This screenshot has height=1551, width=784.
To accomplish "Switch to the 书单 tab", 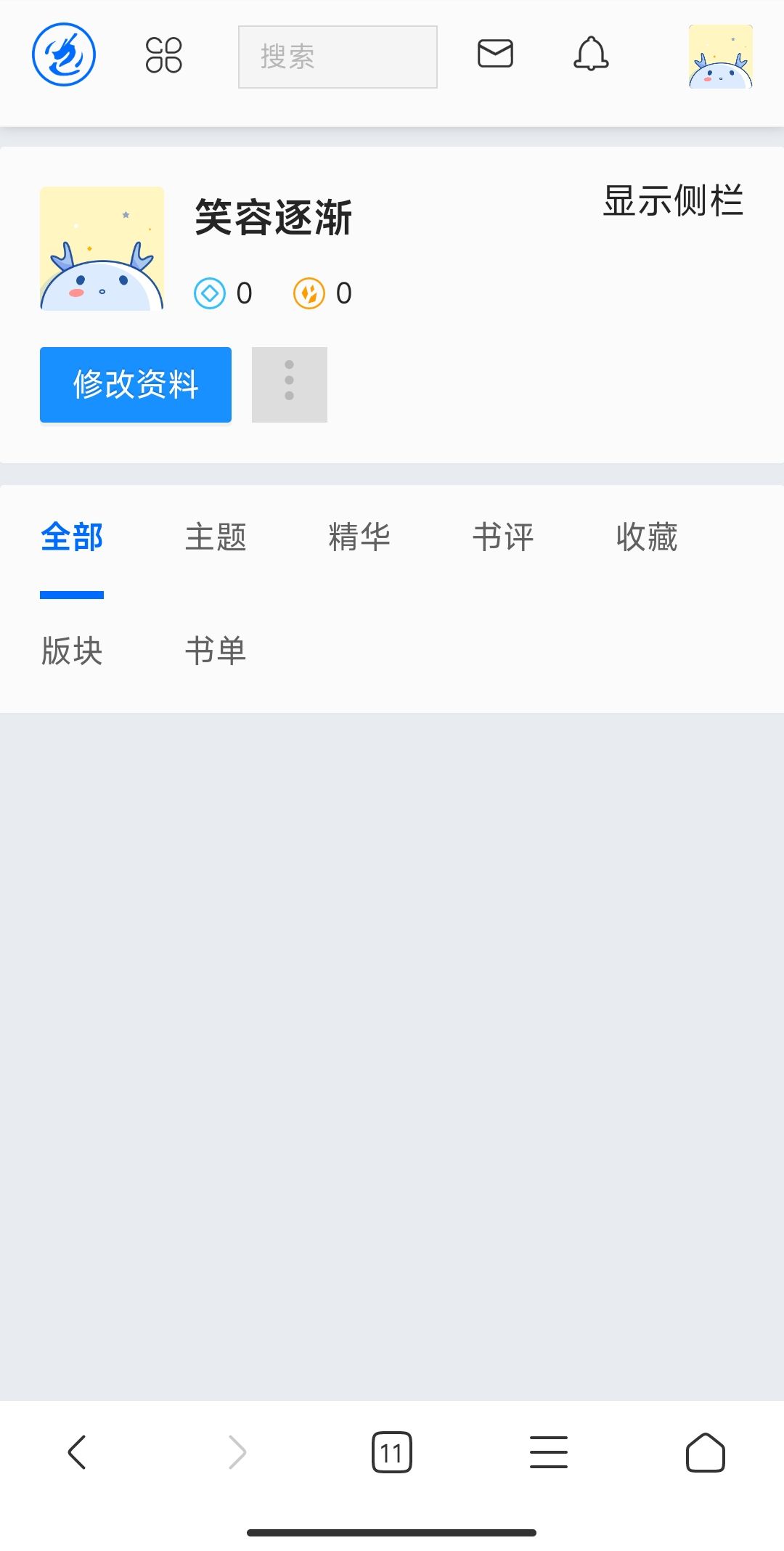I will (216, 651).
